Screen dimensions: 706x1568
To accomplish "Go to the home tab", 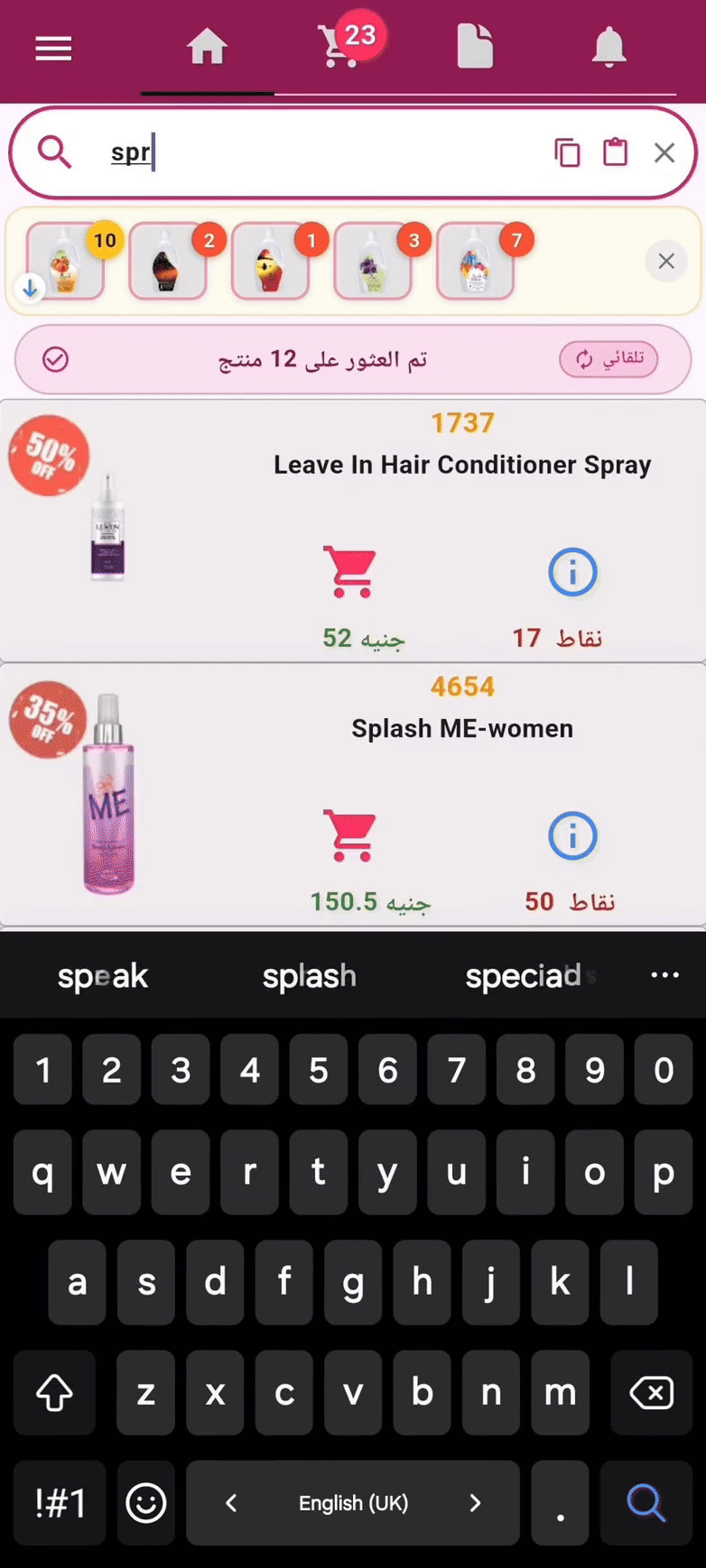I will 207,47.
